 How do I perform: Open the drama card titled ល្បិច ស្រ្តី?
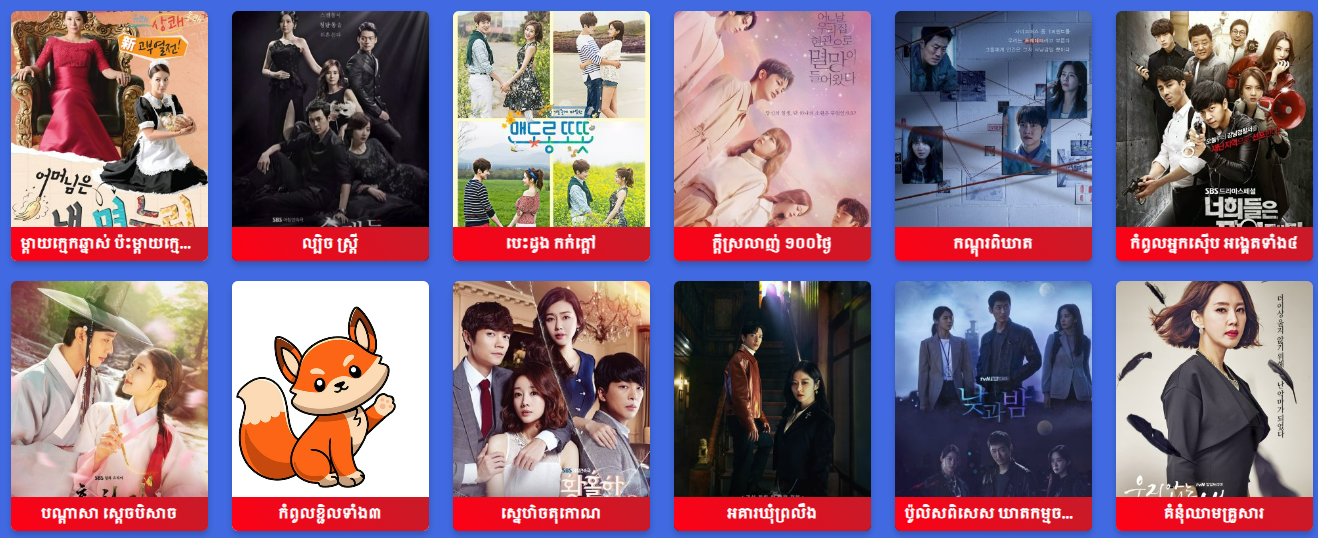tap(330, 135)
